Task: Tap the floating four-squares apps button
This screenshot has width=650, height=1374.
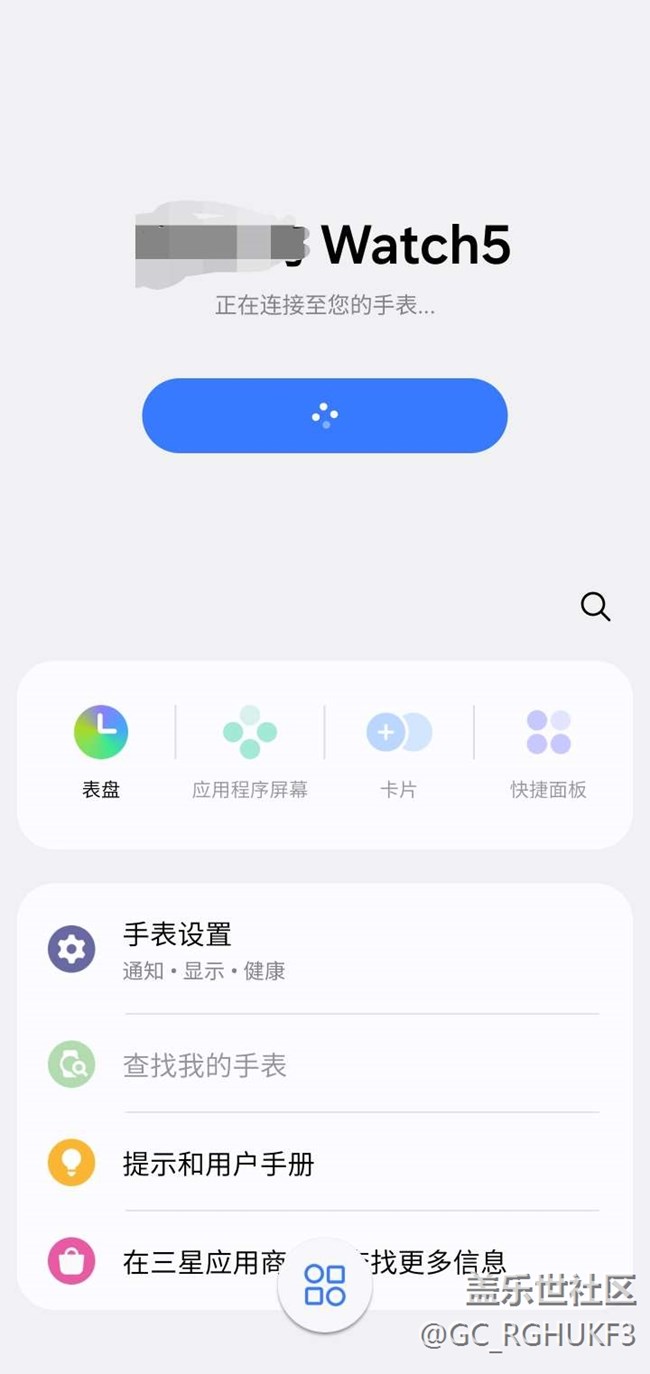Action: click(325, 1285)
